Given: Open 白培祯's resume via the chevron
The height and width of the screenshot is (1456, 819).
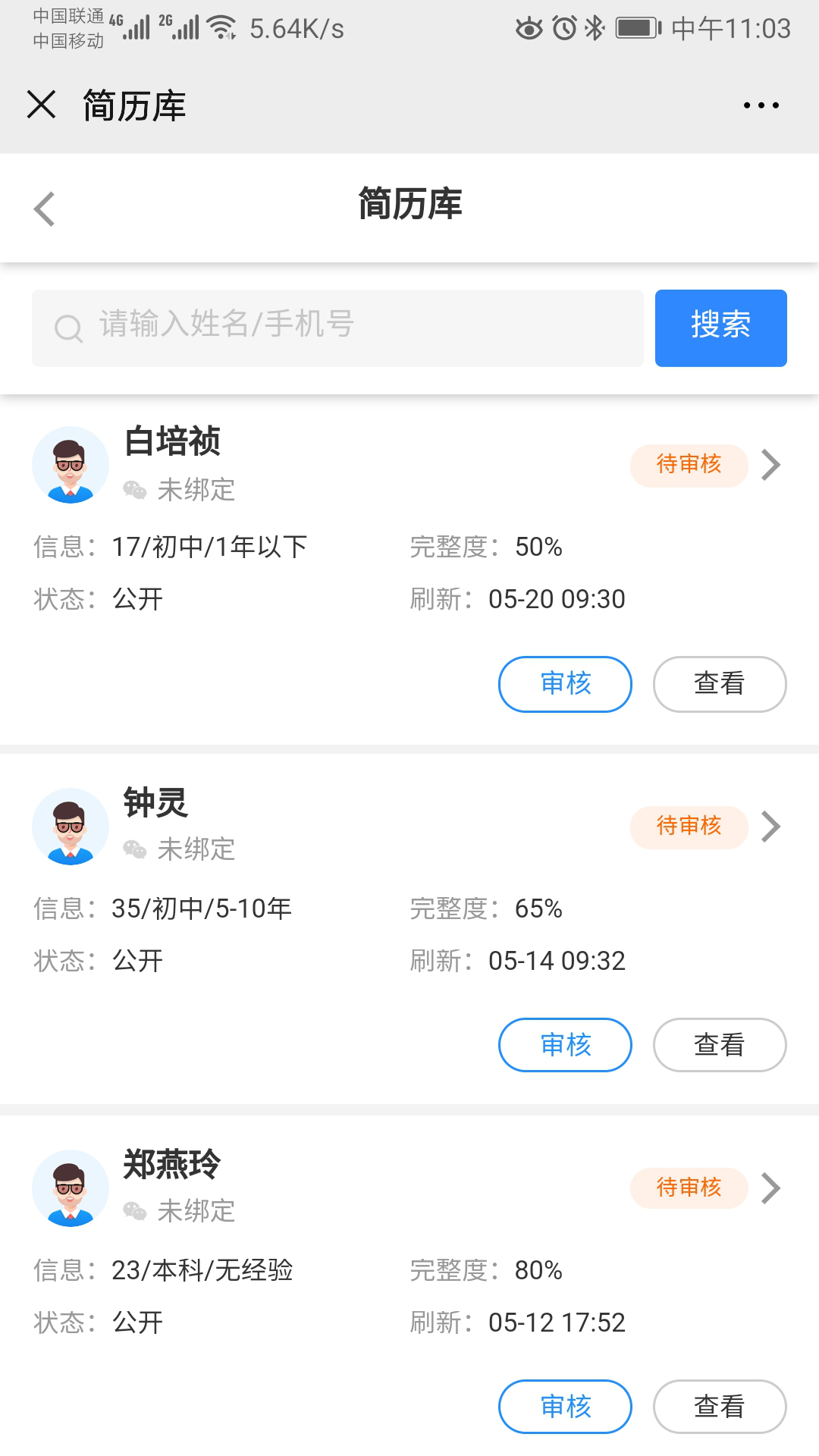Looking at the screenshot, I should (770, 465).
